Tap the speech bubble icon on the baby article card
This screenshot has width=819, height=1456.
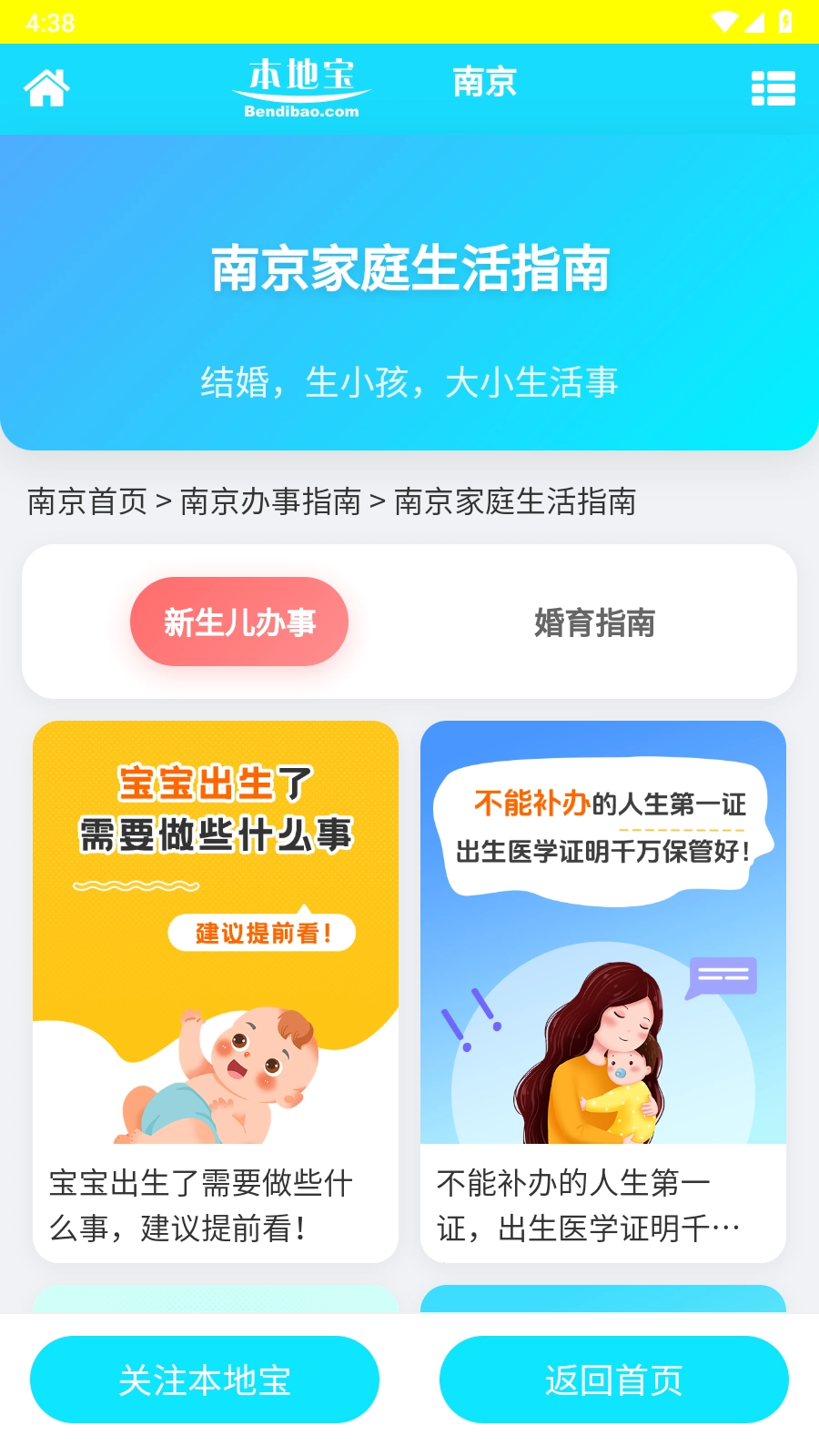click(x=722, y=976)
